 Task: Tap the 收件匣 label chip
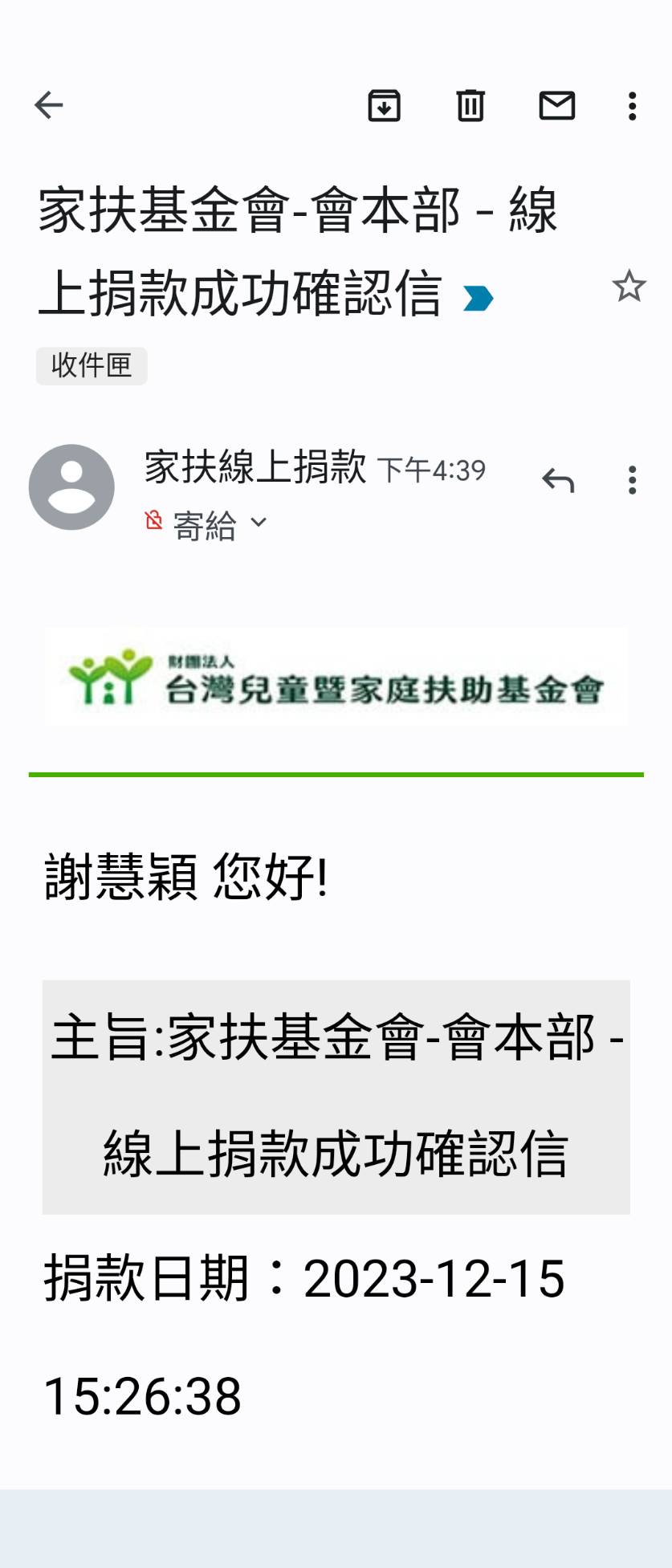pos(92,366)
